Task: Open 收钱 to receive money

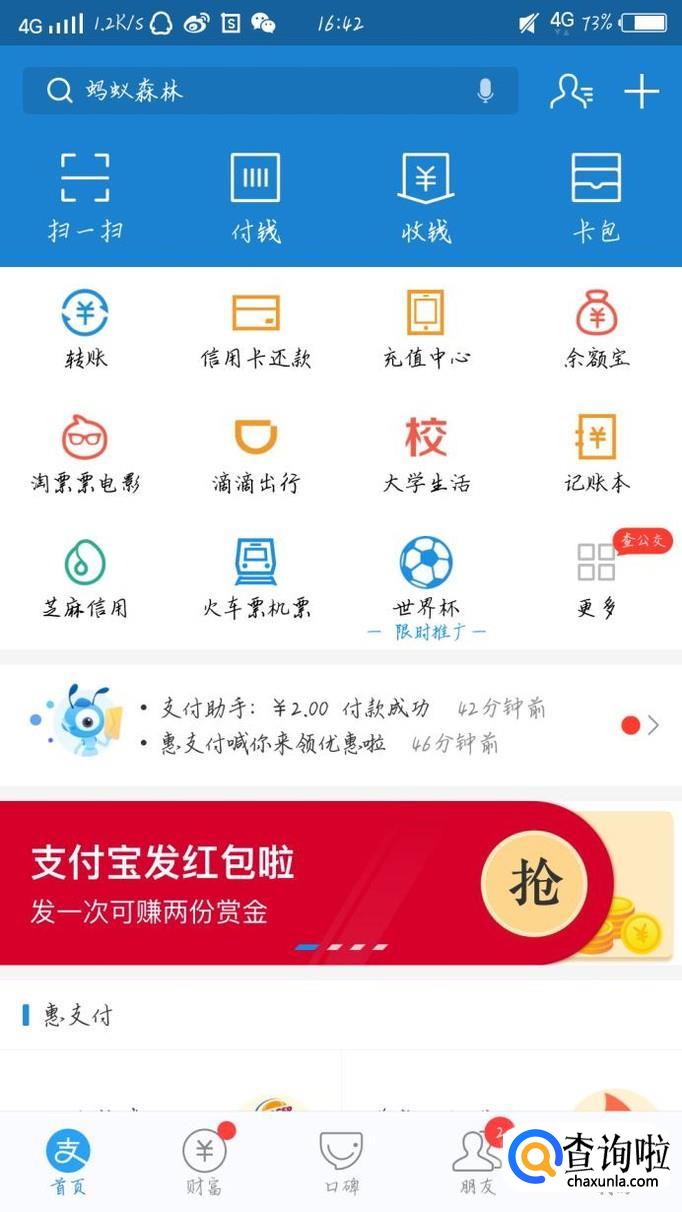Action: click(426, 198)
